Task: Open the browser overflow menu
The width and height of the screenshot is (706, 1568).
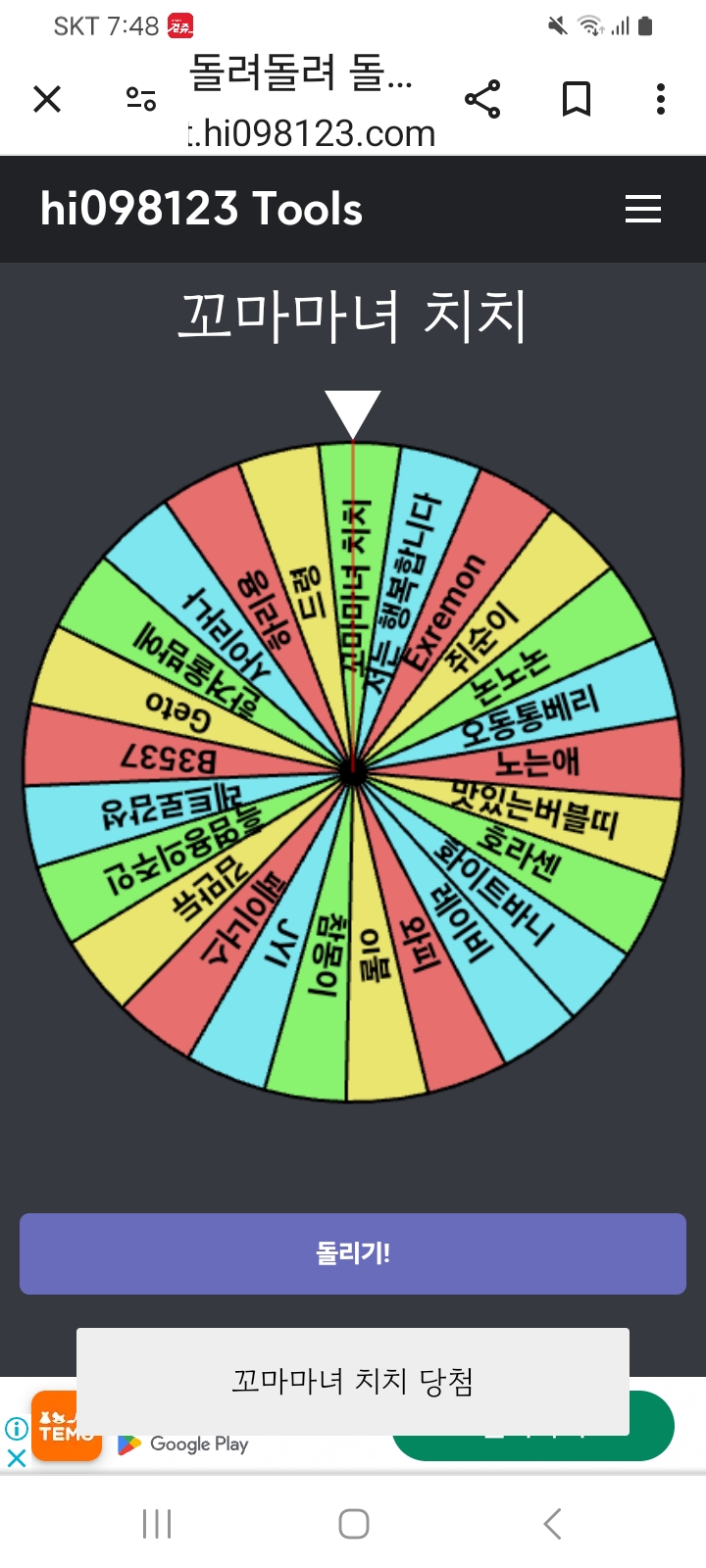Action: coord(661,99)
